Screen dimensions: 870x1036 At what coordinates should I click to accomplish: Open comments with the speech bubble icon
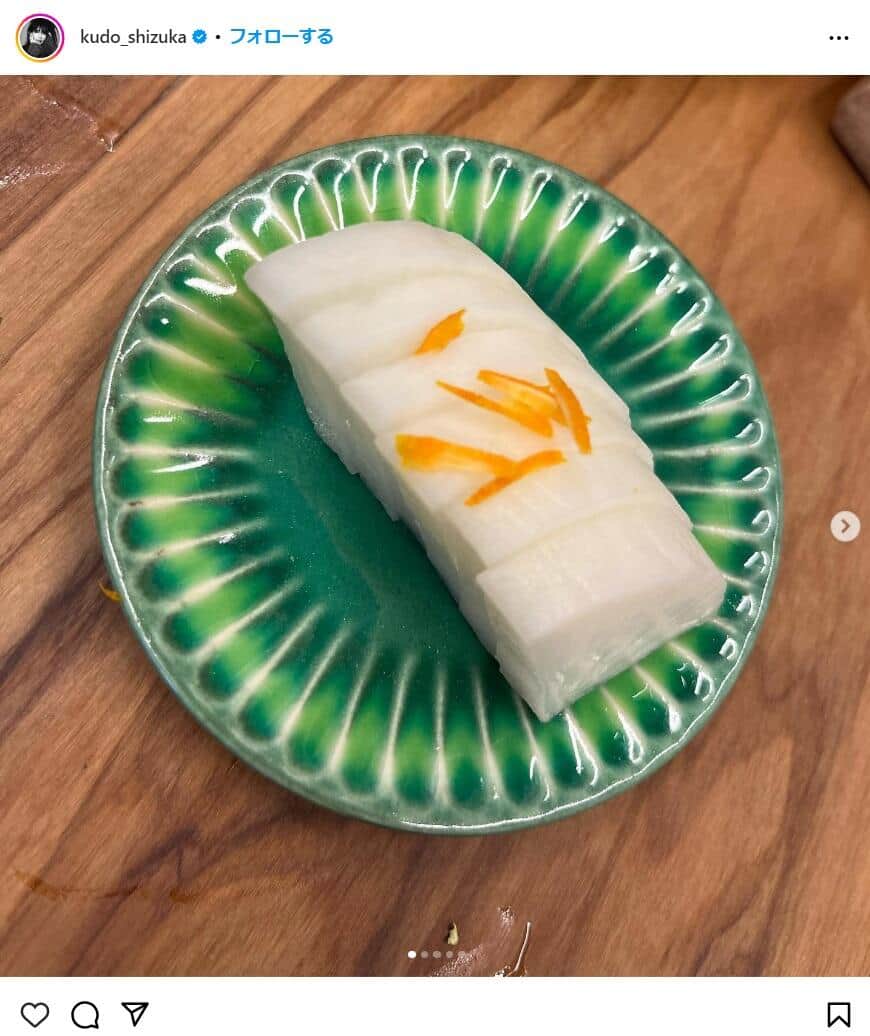point(85,1014)
